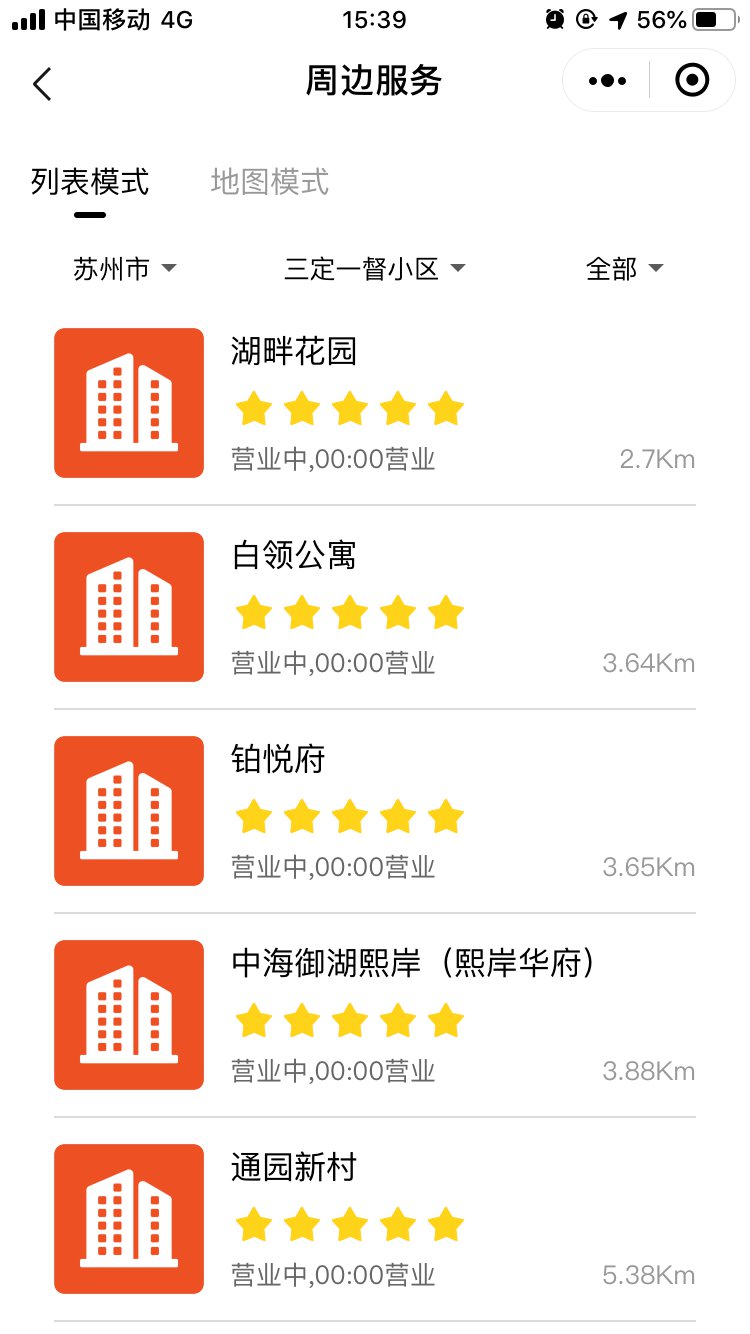The image size is (750, 1334).
Task: Open the mini program more options menu
Action: click(x=607, y=81)
